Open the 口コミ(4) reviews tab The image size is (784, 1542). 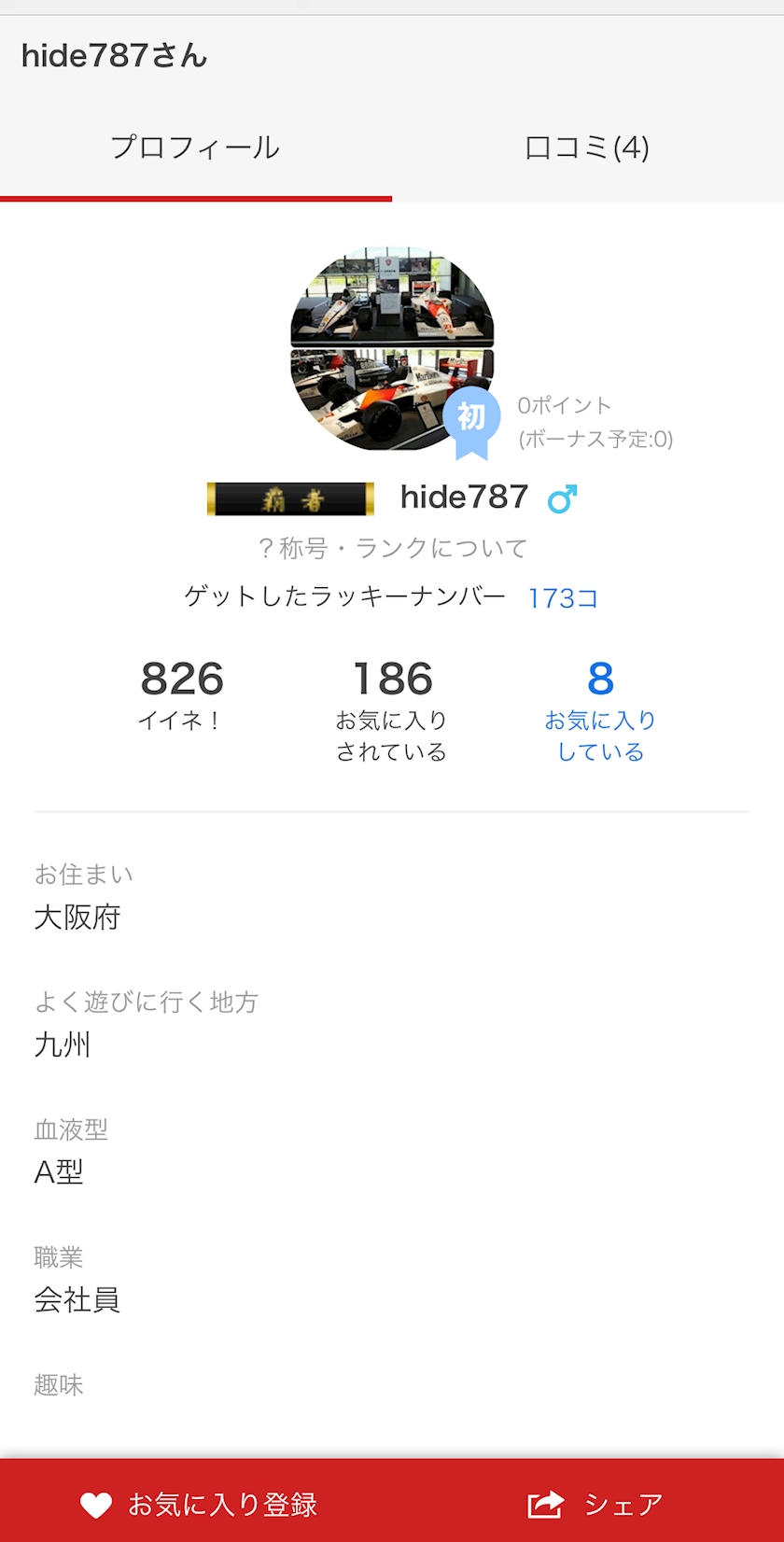pyautogui.click(x=587, y=148)
